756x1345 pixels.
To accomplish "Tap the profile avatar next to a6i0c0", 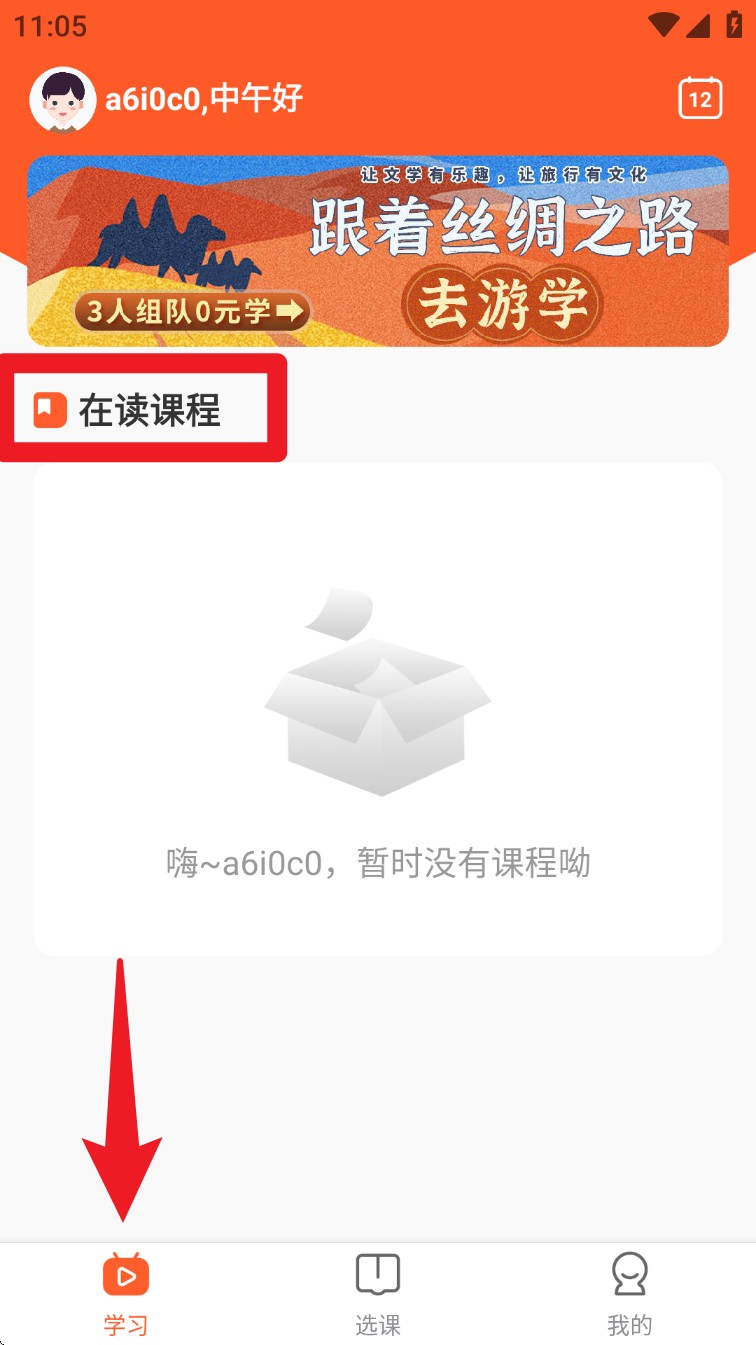I will point(62,99).
